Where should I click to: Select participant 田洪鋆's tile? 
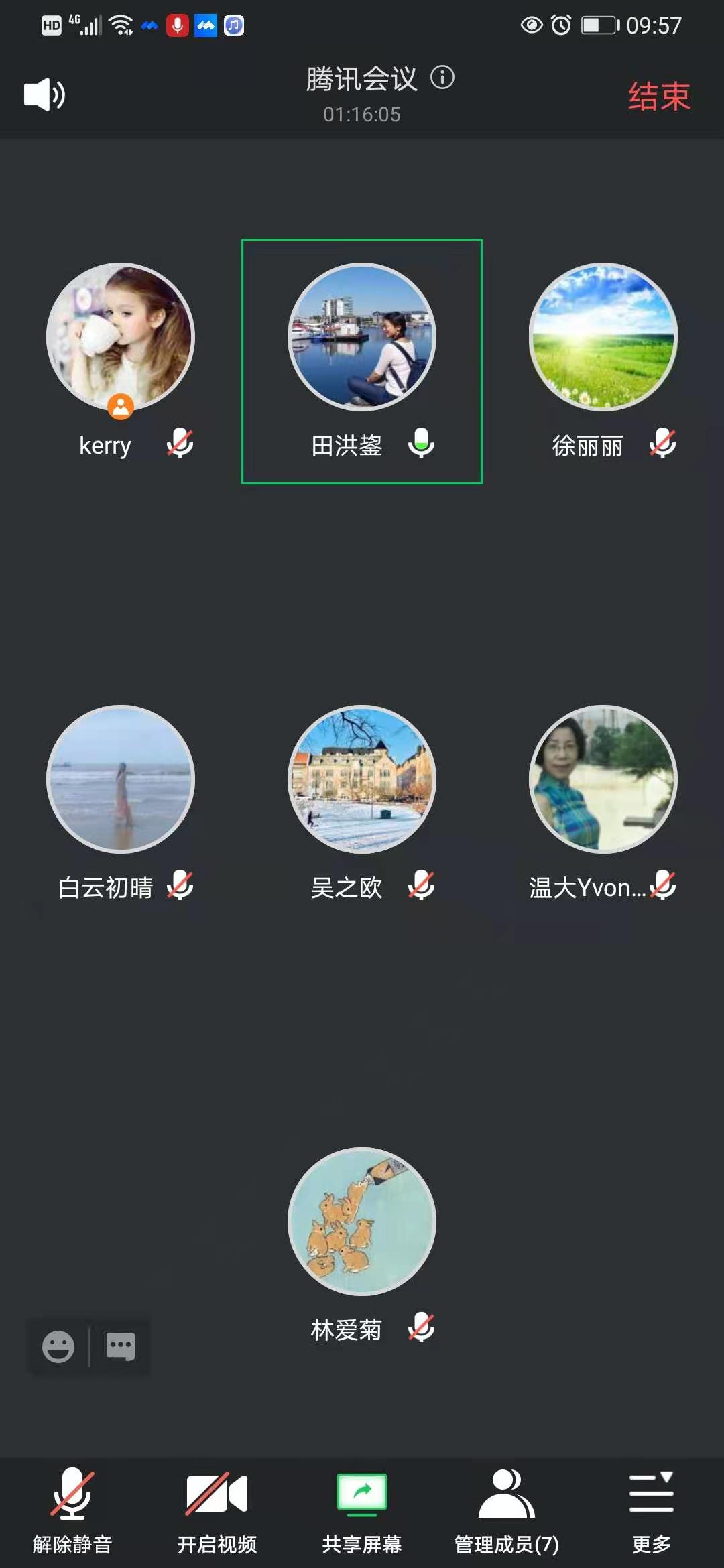[x=362, y=361]
